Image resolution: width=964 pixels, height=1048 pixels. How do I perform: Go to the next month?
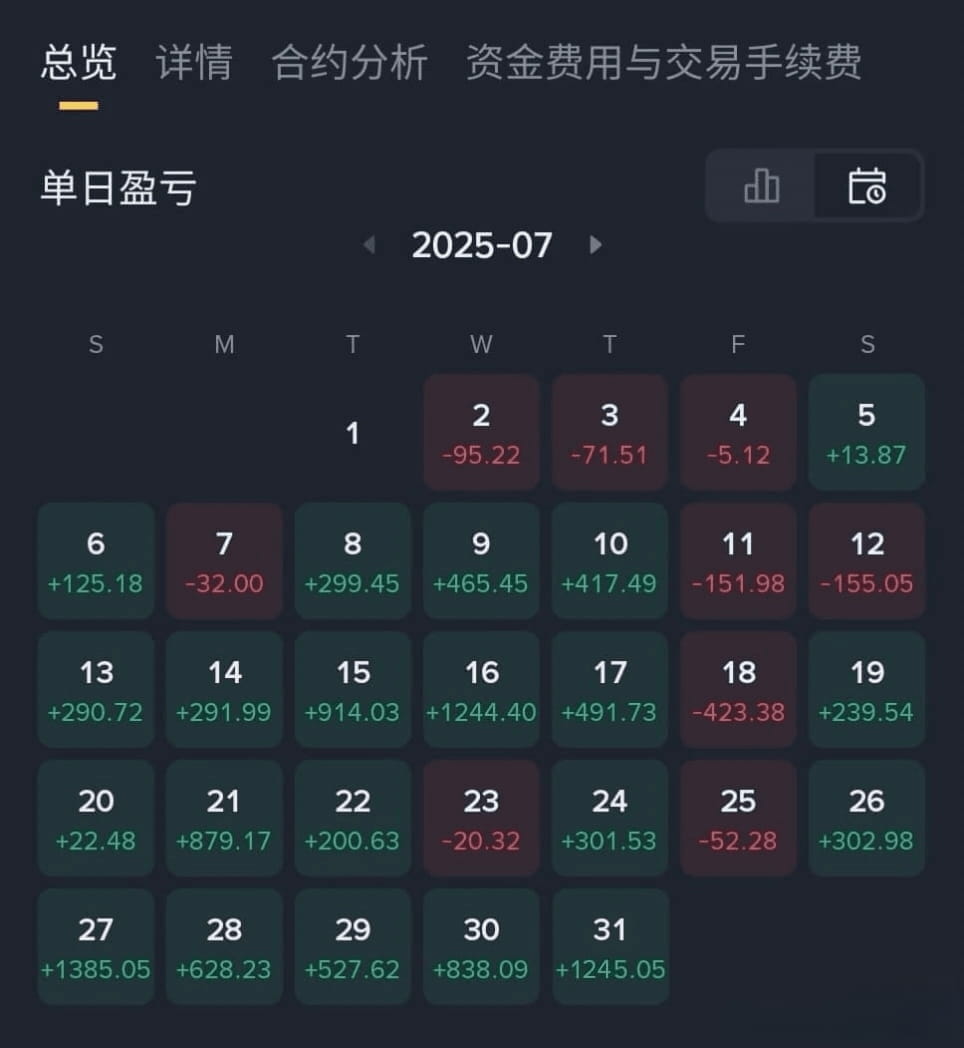click(596, 245)
